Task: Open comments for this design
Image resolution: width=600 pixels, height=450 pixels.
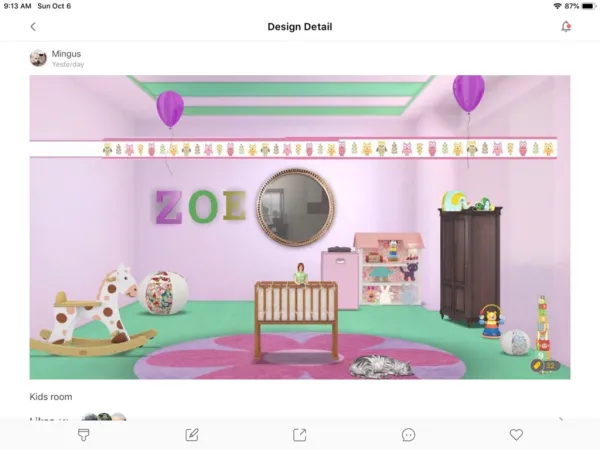Action: point(408,435)
